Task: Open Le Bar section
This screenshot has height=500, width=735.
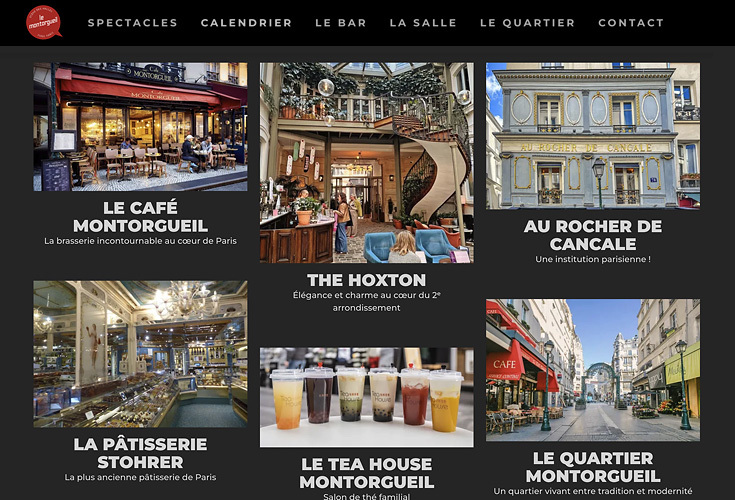Action: 340,23
